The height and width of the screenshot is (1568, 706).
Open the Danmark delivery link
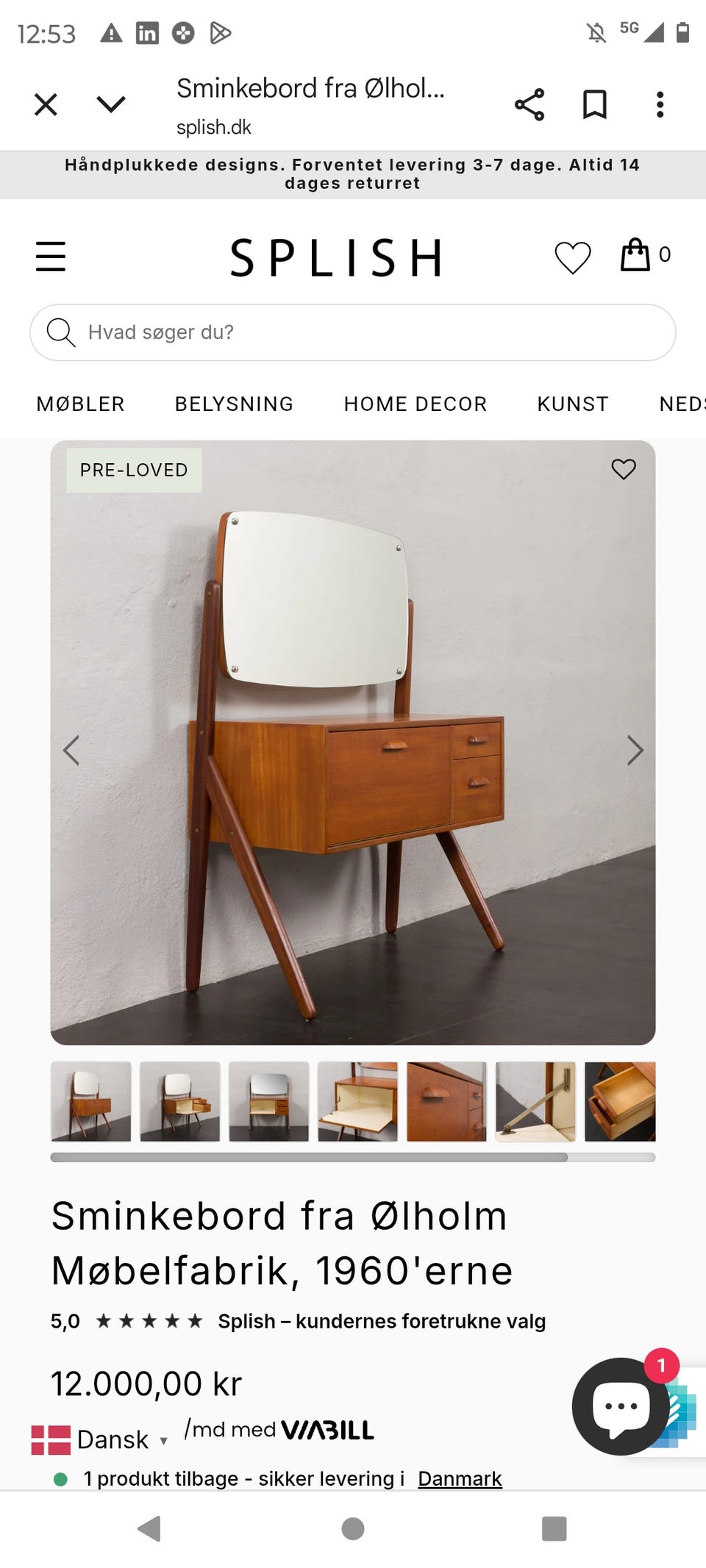(460, 1478)
